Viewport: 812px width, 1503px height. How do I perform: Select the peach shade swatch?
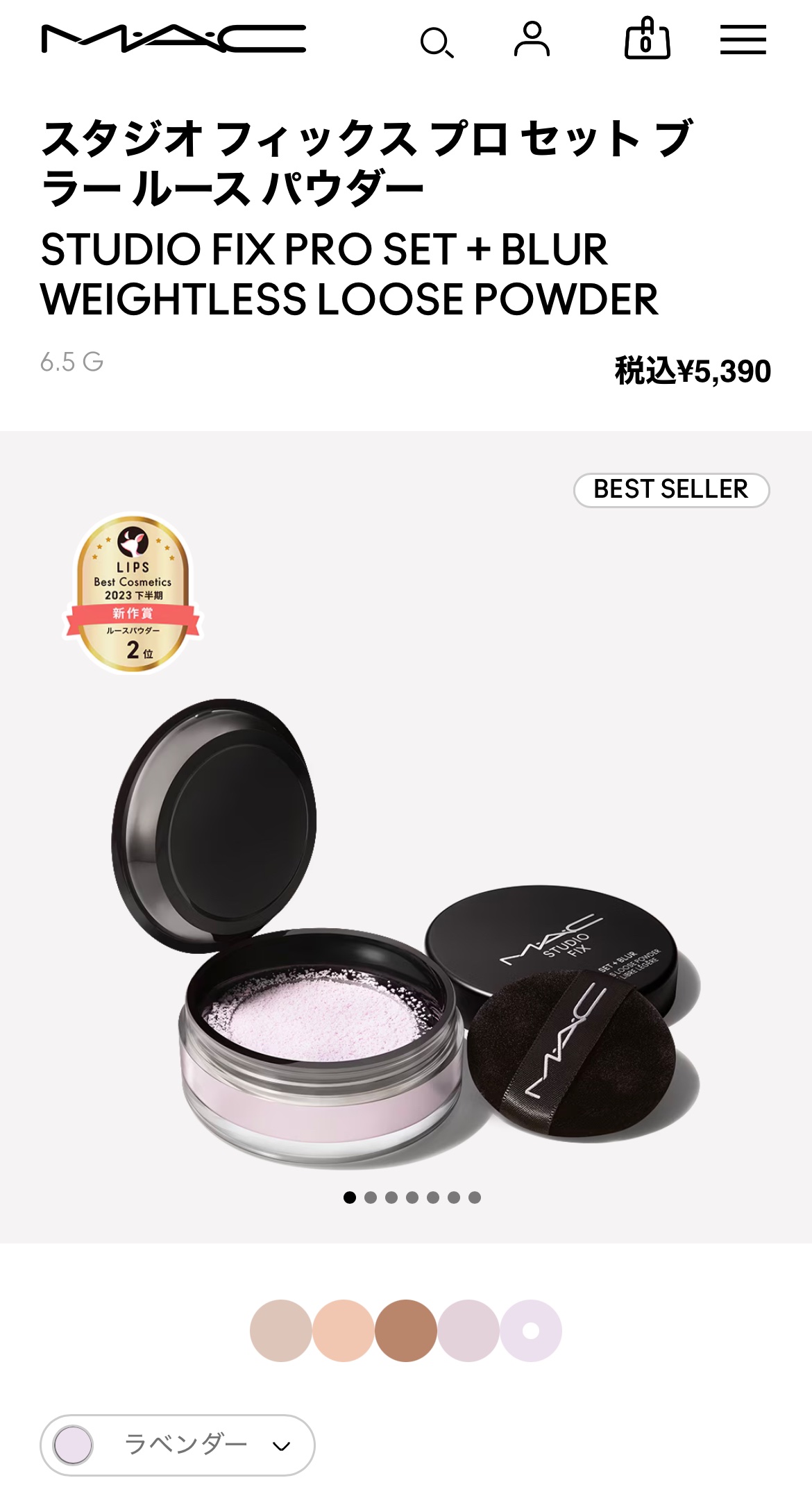344,1330
